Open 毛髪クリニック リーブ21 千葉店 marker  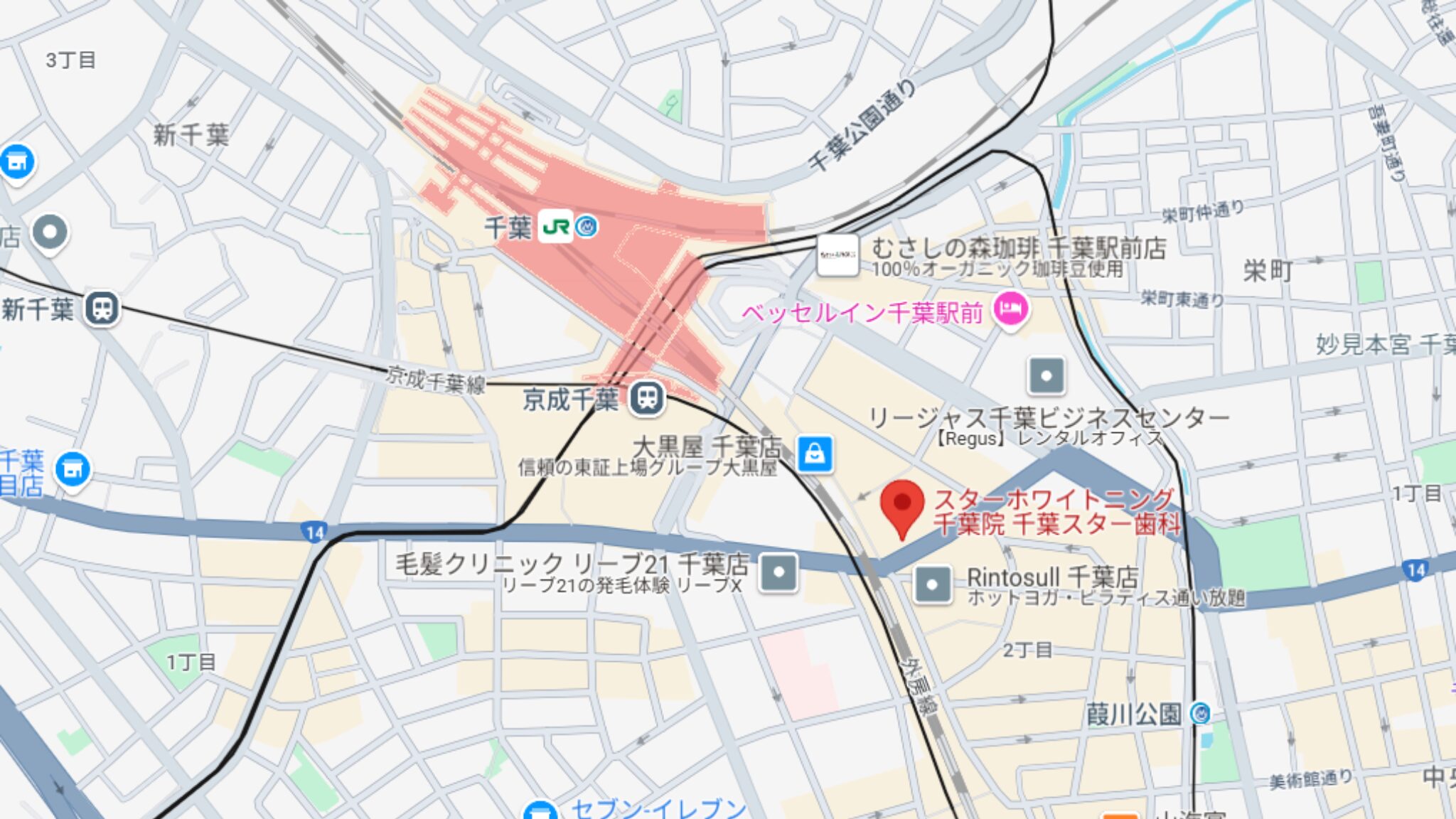point(778,572)
